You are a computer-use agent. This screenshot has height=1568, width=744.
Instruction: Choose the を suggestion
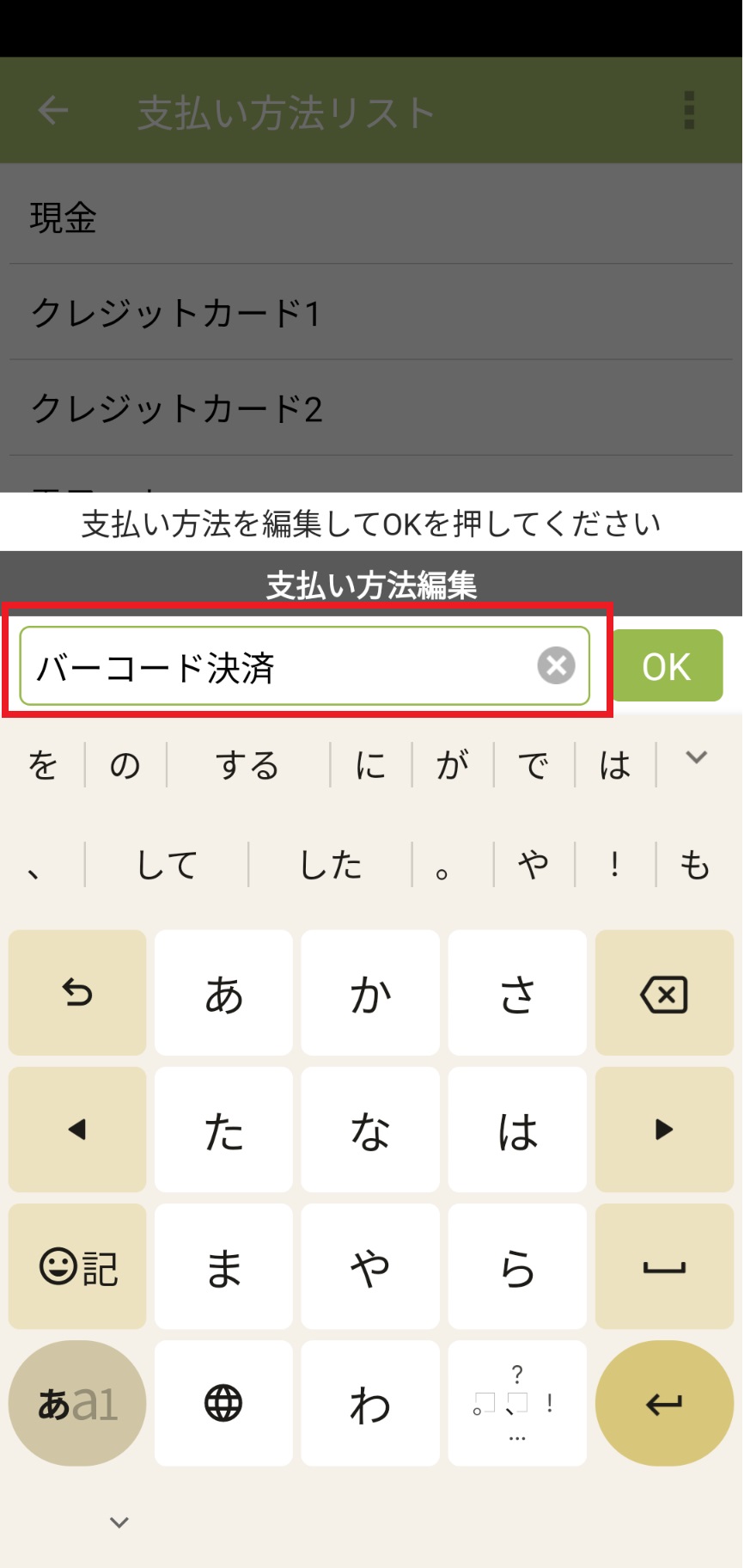click(43, 764)
